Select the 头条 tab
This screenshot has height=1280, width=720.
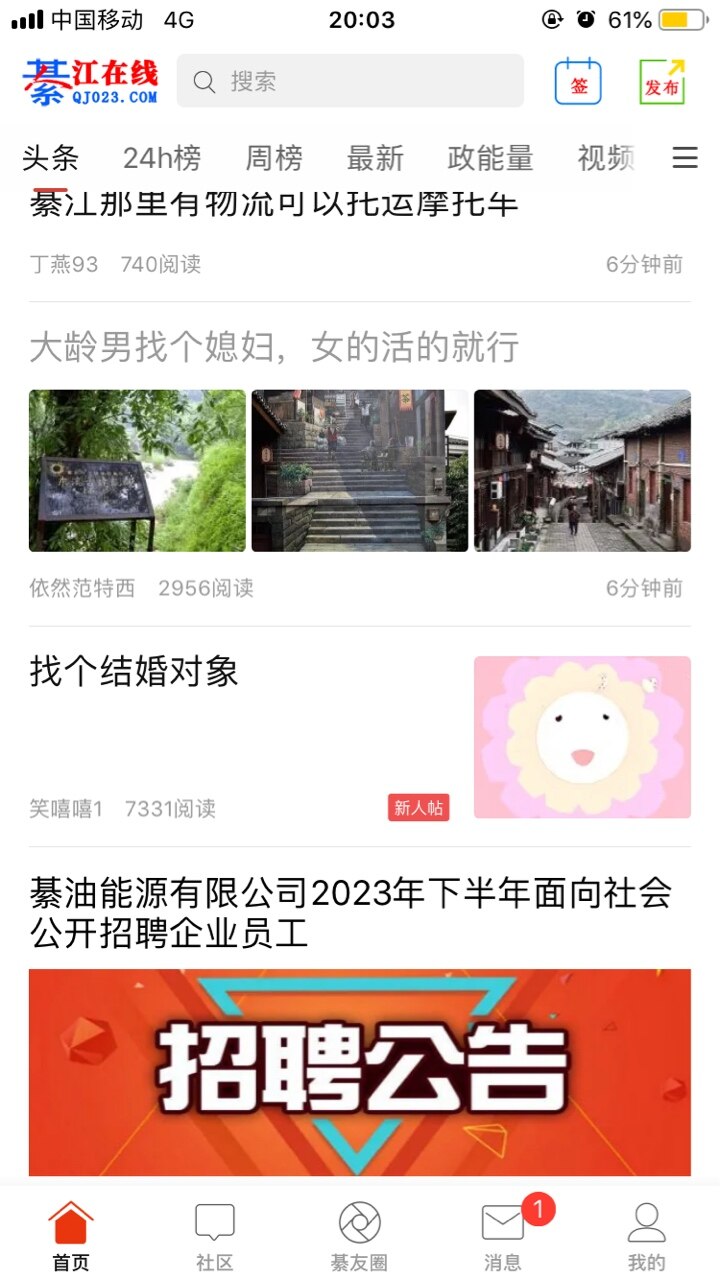tap(50, 158)
